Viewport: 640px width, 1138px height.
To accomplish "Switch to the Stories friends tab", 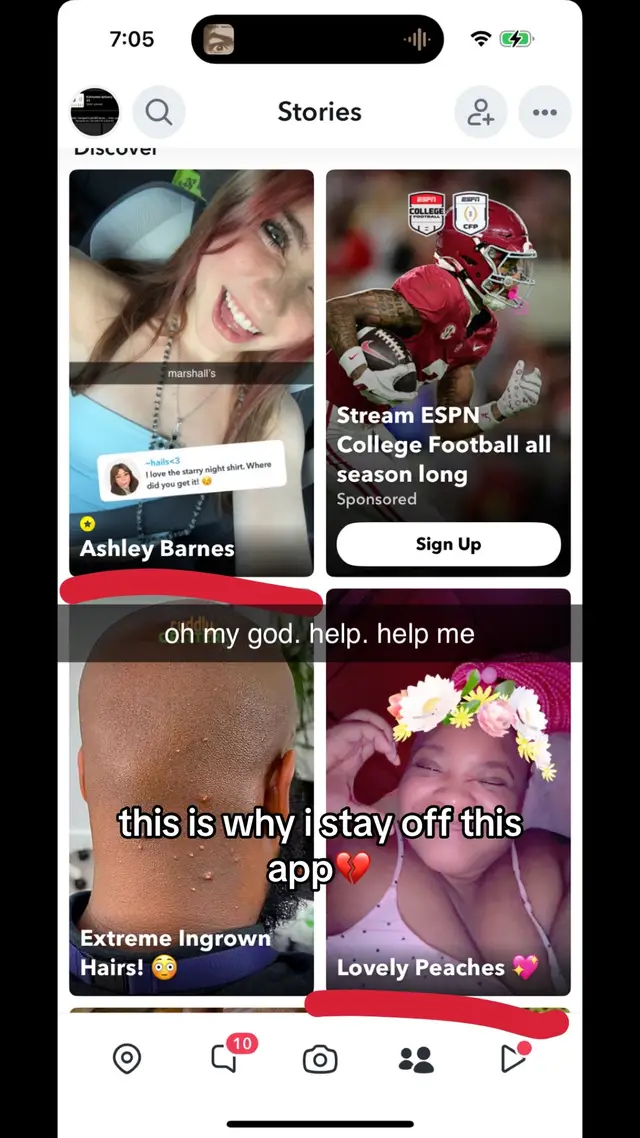I will tap(416, 1060).
